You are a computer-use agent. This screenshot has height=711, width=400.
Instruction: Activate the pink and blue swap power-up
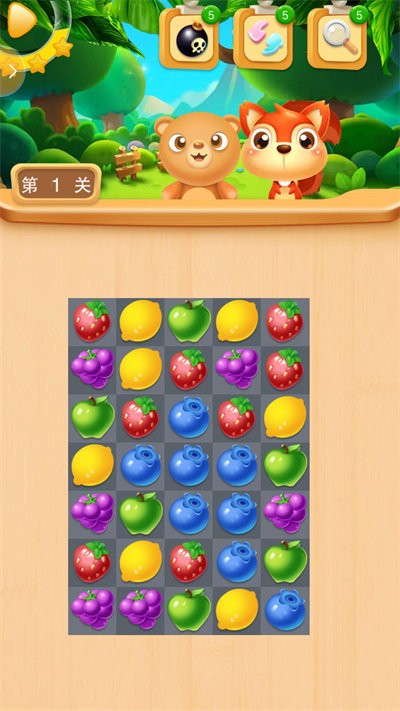point(263,39)
